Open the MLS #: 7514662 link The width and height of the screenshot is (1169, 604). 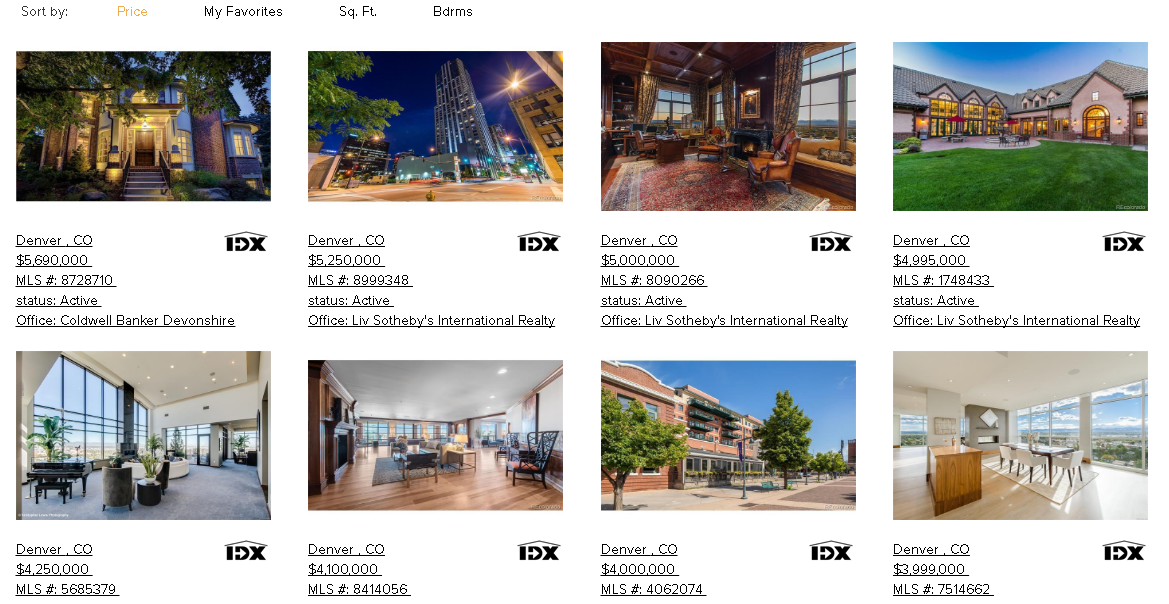point(943,589)
